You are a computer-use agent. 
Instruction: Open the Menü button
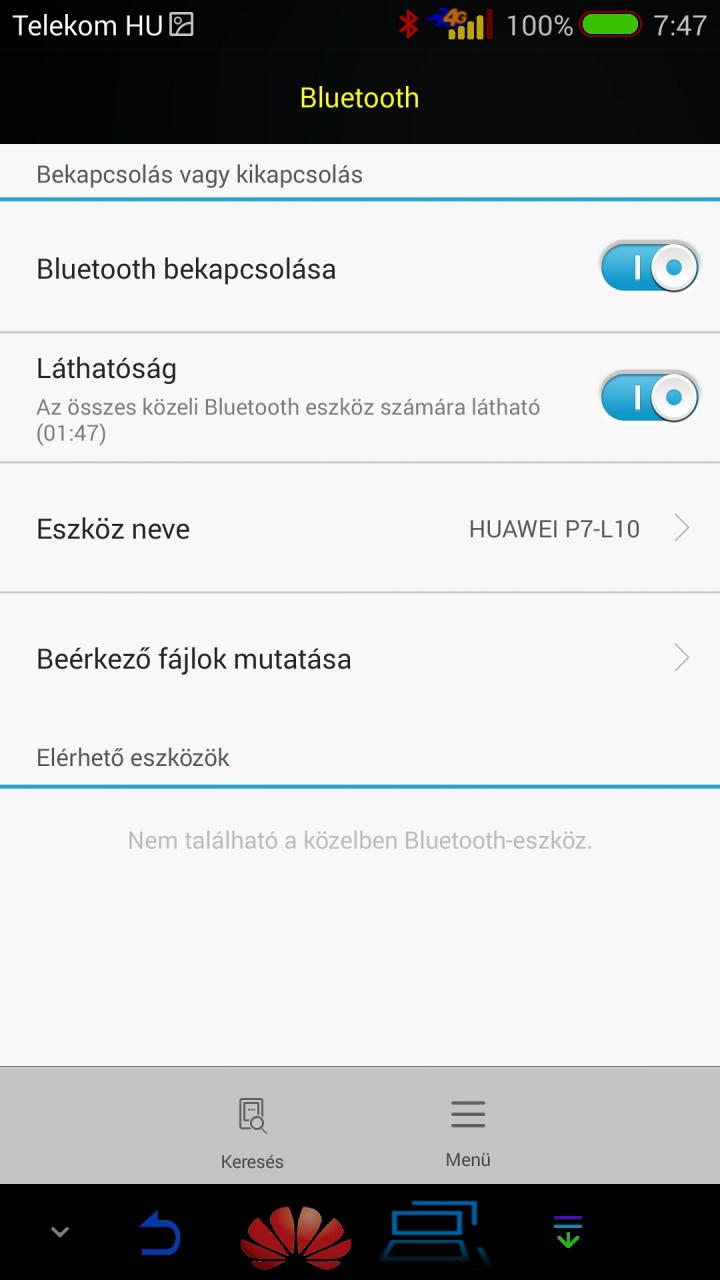pyautogui.click(x=468, y=1132)
